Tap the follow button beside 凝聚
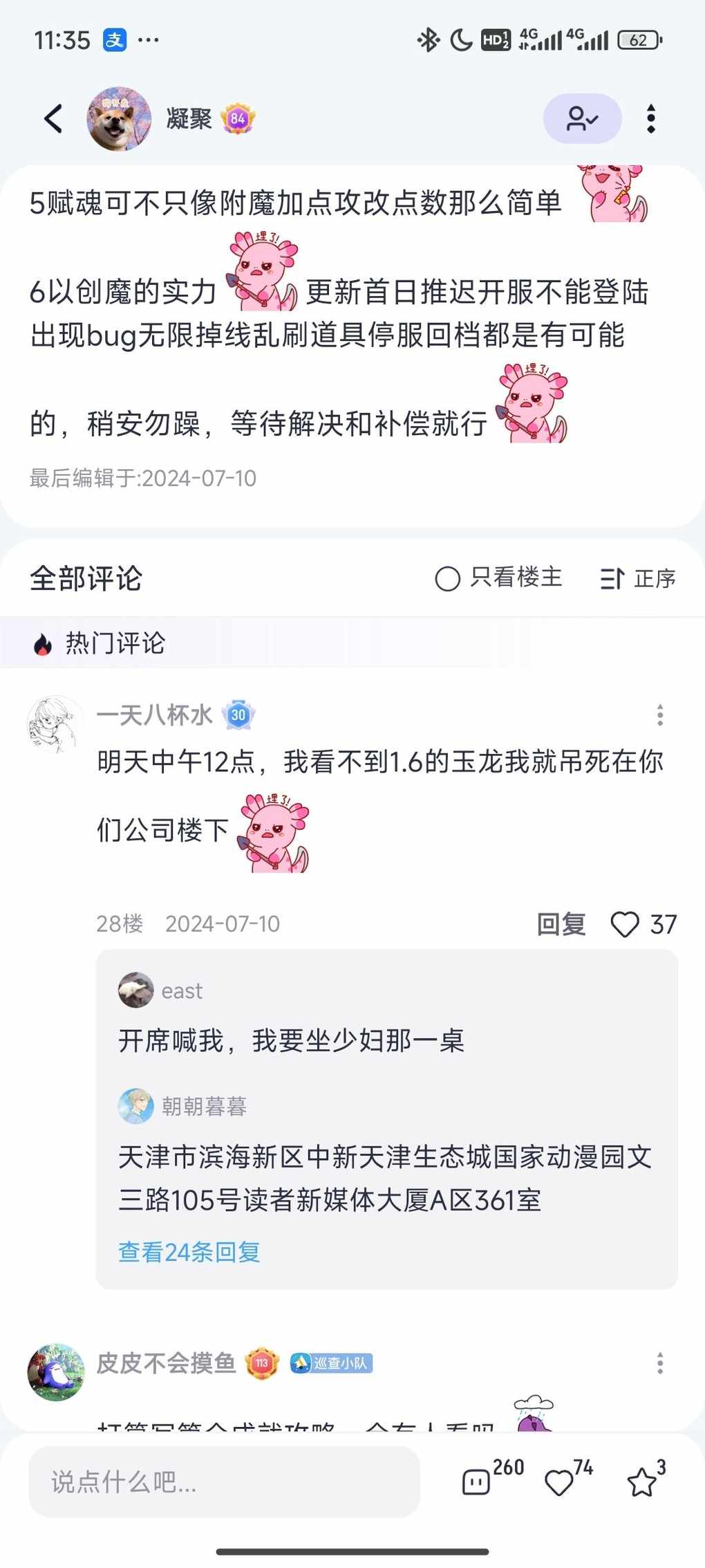This screenshot has height=1568, width=705. [582, 119]
